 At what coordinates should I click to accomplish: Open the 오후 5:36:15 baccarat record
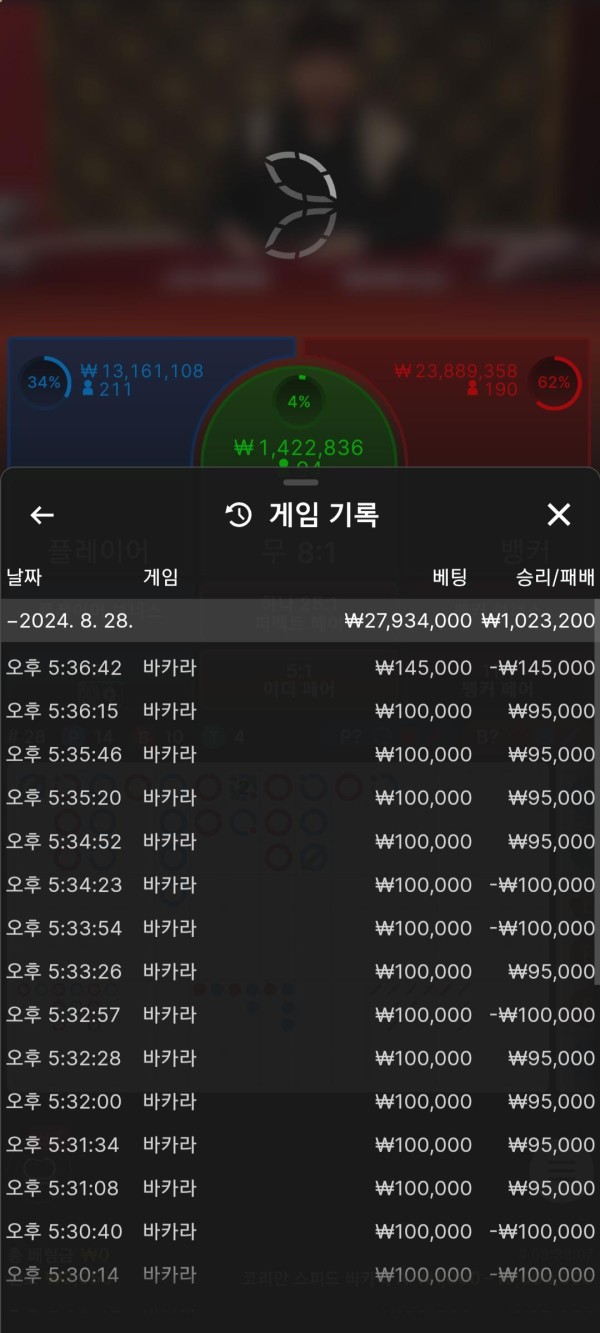300,711
